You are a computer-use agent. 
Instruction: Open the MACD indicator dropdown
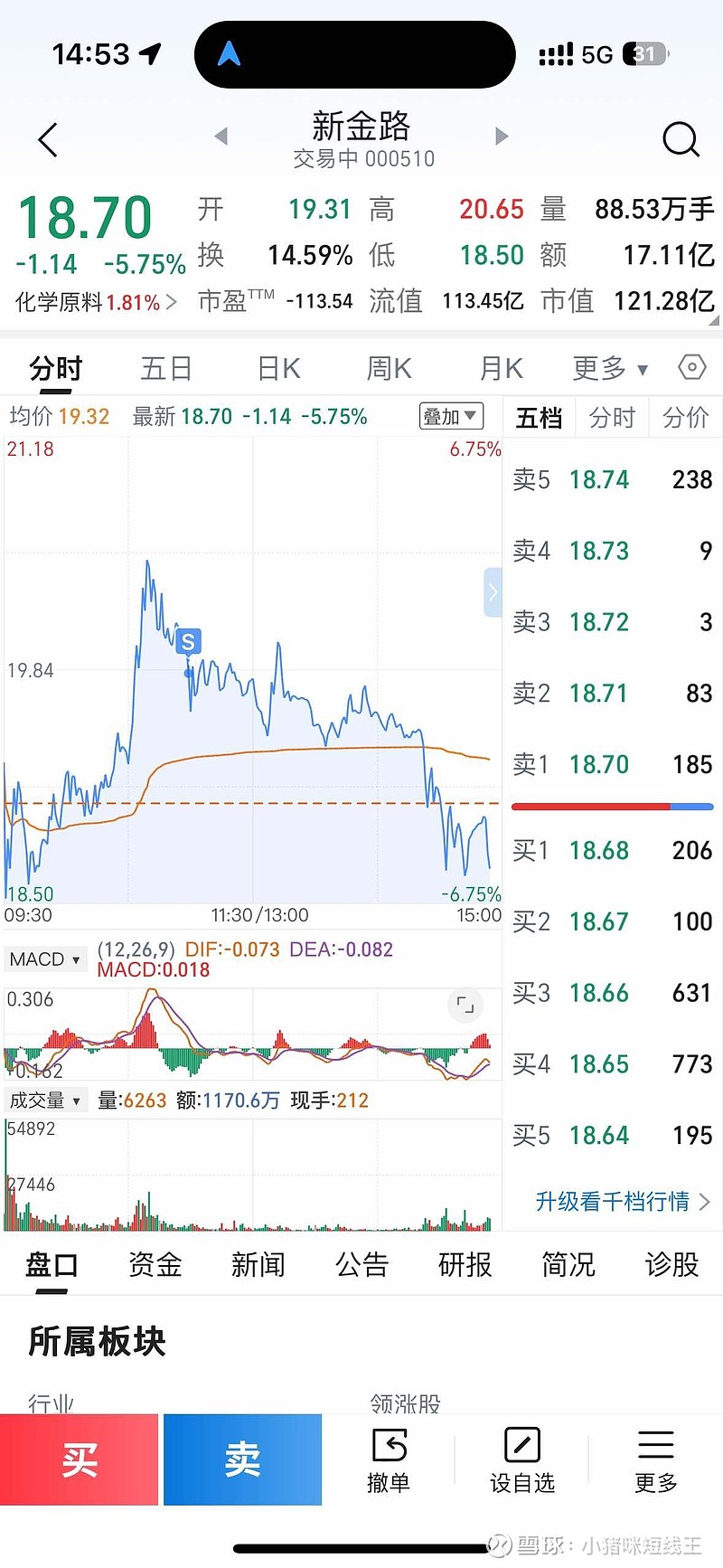click(x=45, y=959)
